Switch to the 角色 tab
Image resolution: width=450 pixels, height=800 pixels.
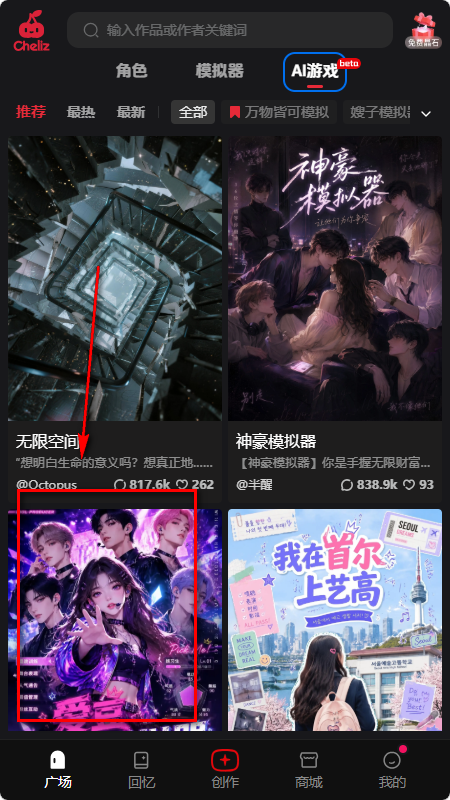[x=132, y=71]
